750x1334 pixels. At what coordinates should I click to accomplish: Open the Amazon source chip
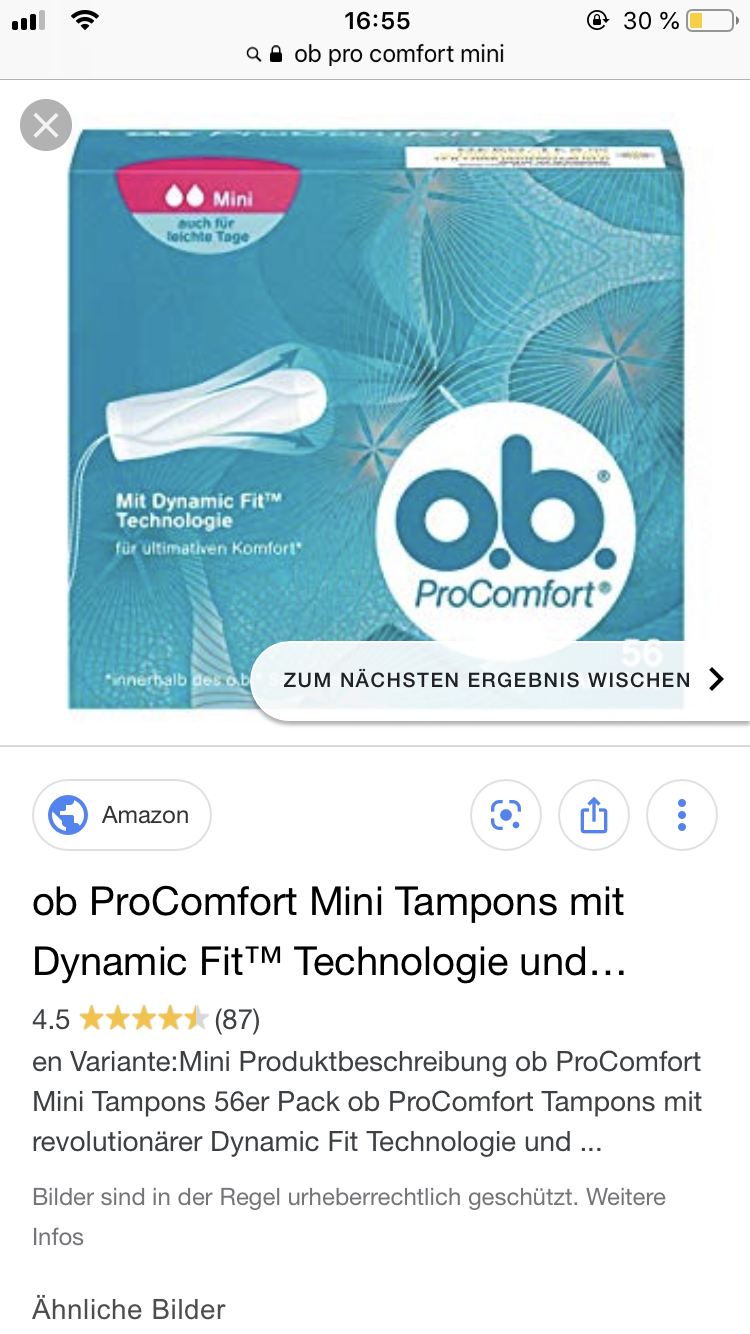122,815
